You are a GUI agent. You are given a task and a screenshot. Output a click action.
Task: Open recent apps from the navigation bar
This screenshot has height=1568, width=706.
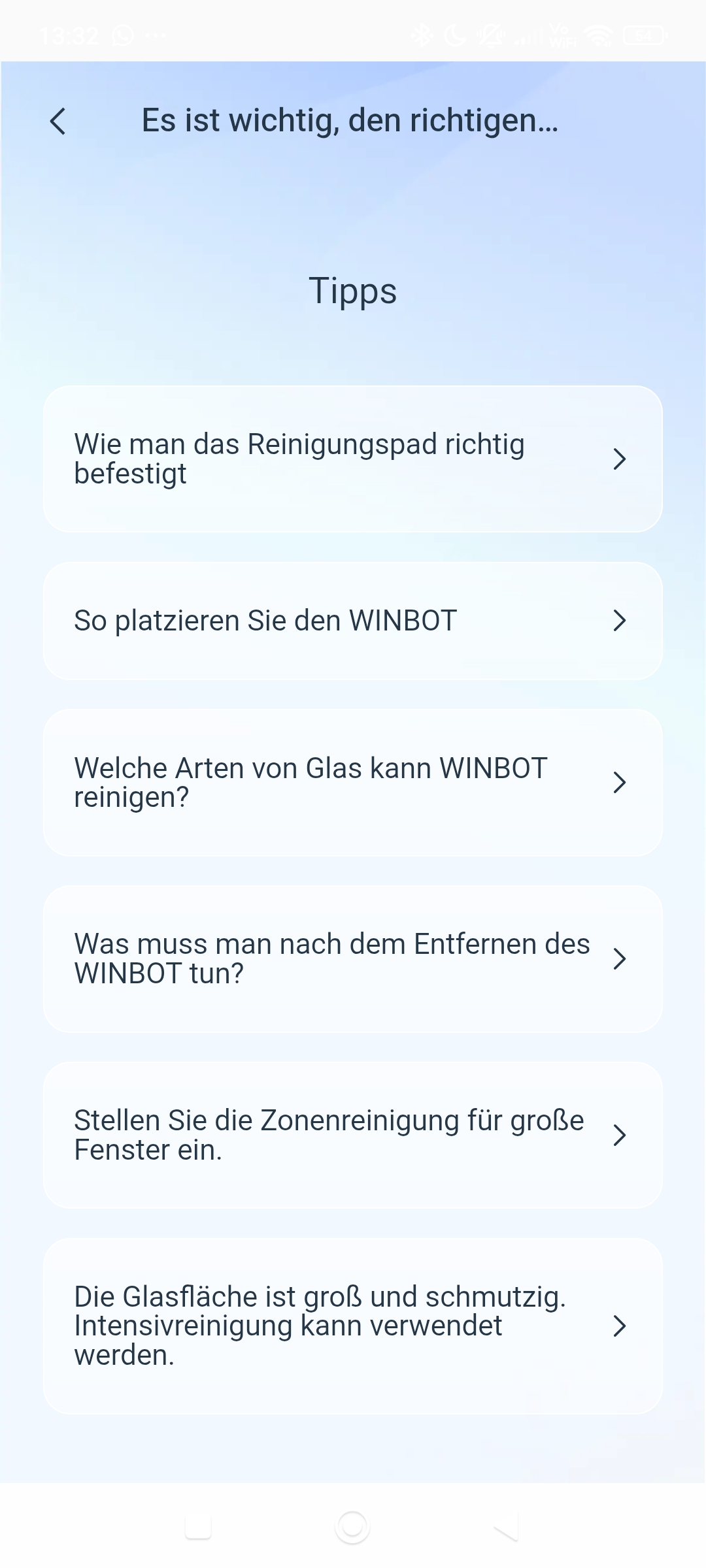click(198, 1527)
